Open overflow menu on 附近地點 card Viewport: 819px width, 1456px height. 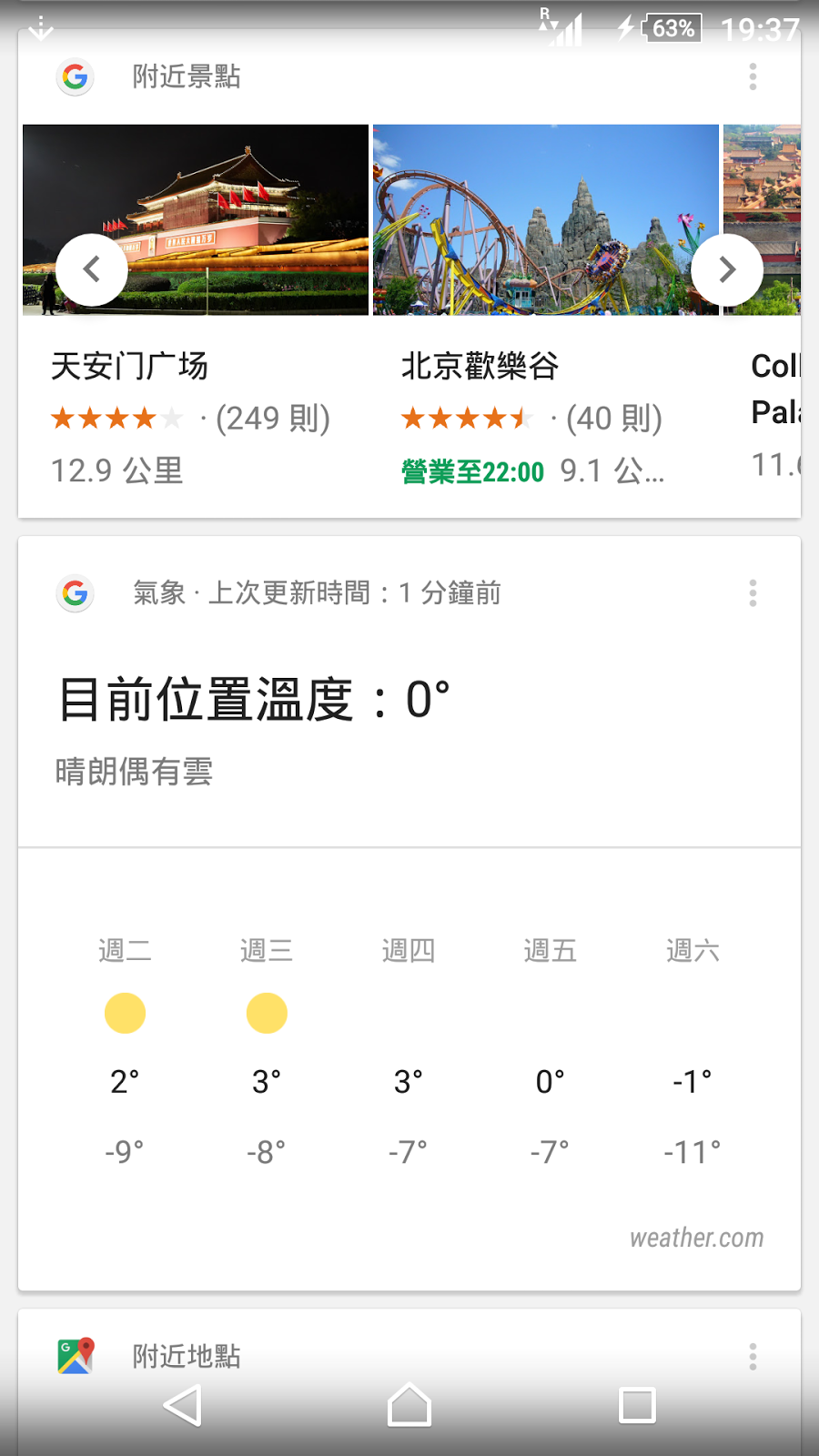pyautogui.click(x=753, y=1356)
